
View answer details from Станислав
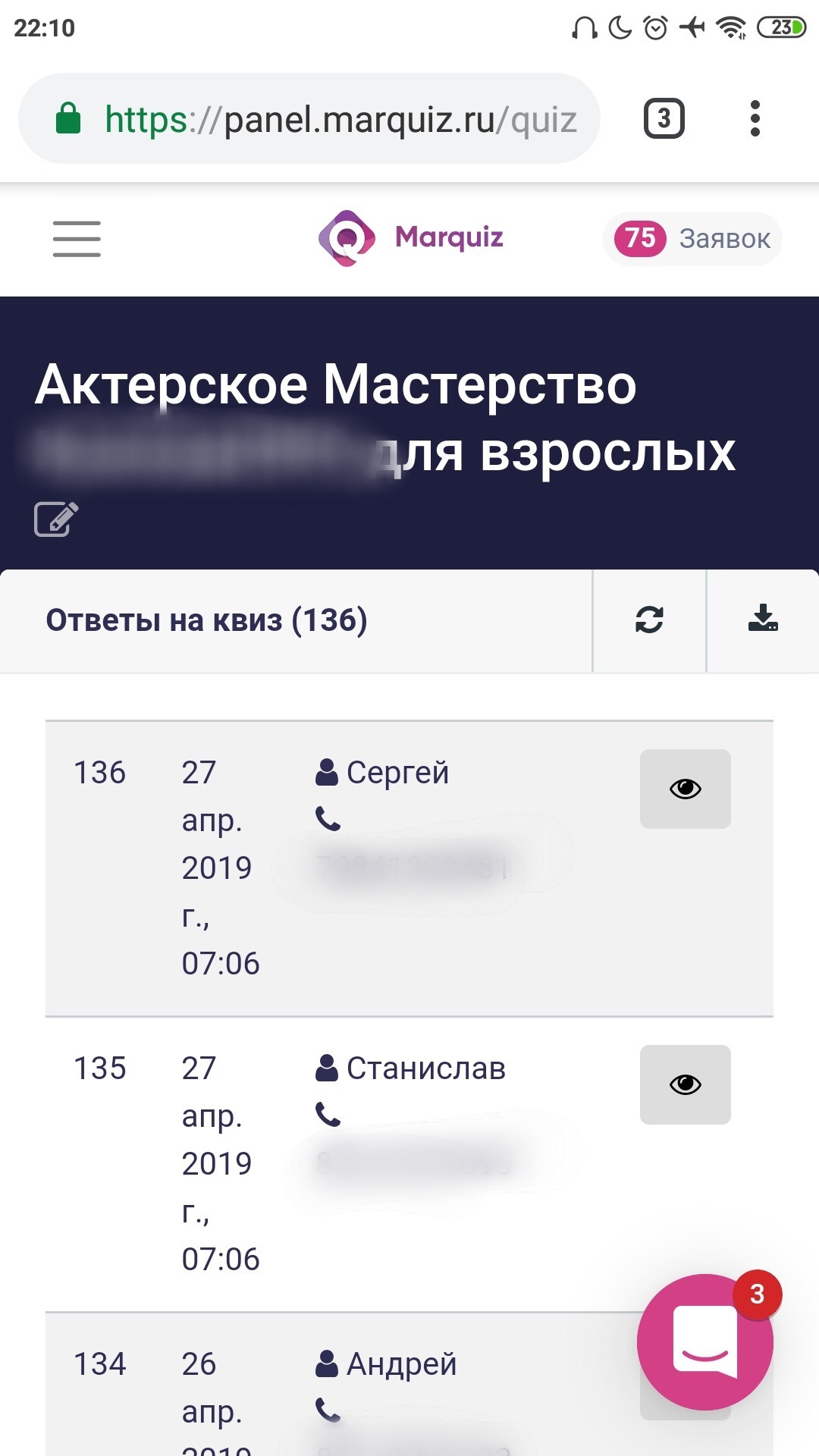point(685,1084)
